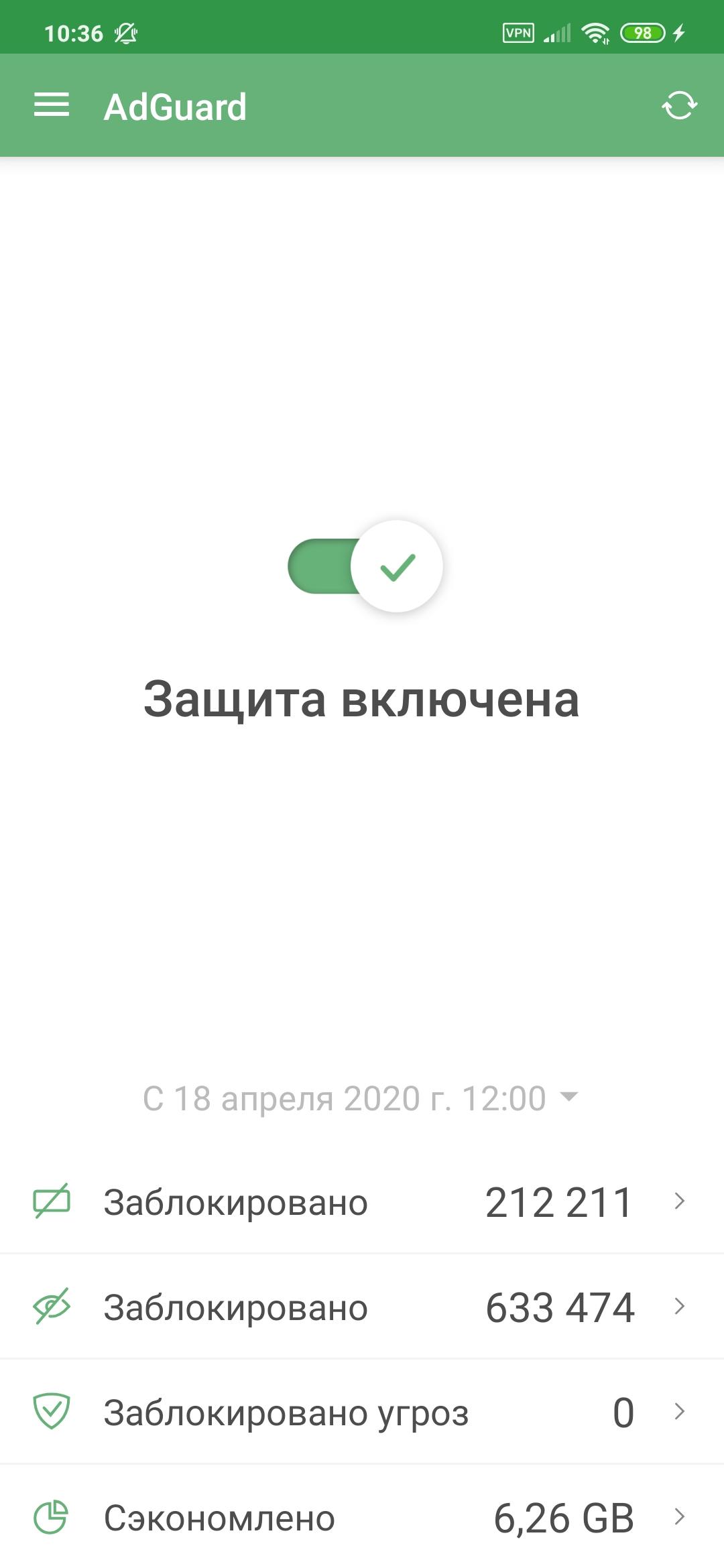Open the hamburger drawer menu
The width and height of the screenshot is (724, 1568).
[x=52, y=105]
